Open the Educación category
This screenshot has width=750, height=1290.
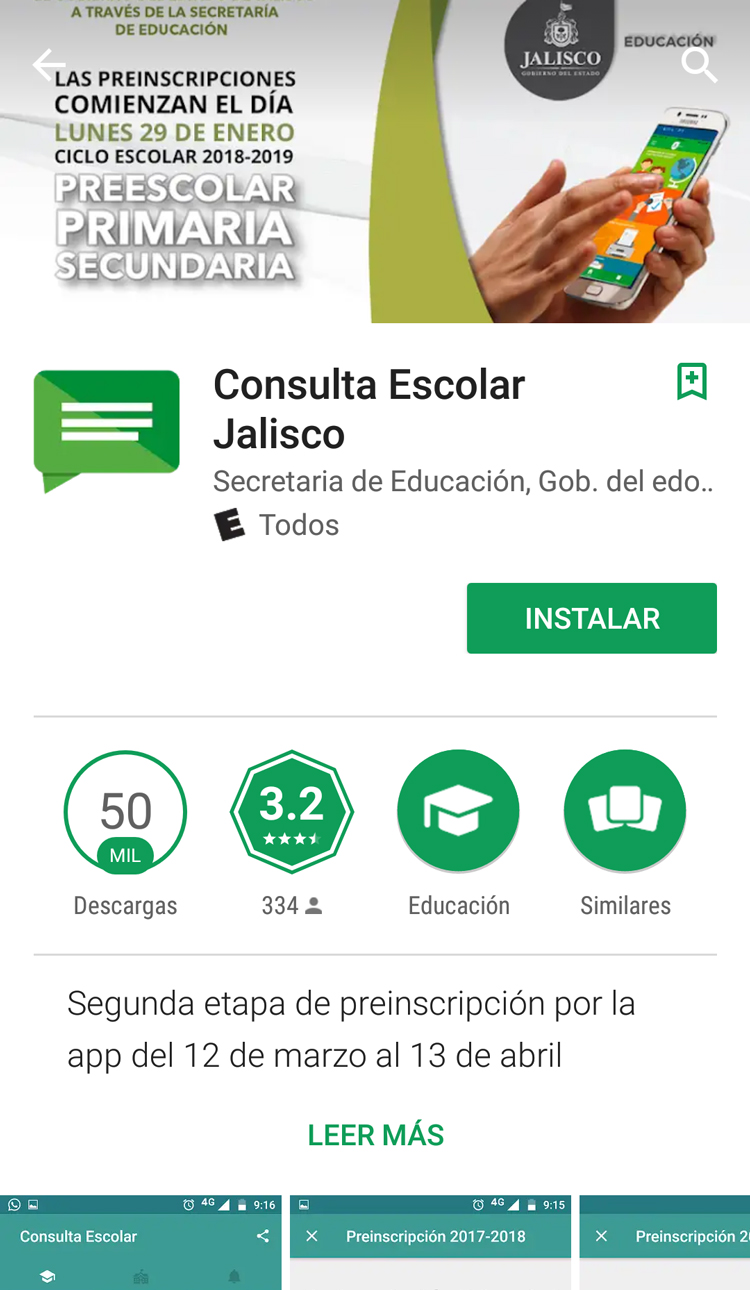[459, 811]
